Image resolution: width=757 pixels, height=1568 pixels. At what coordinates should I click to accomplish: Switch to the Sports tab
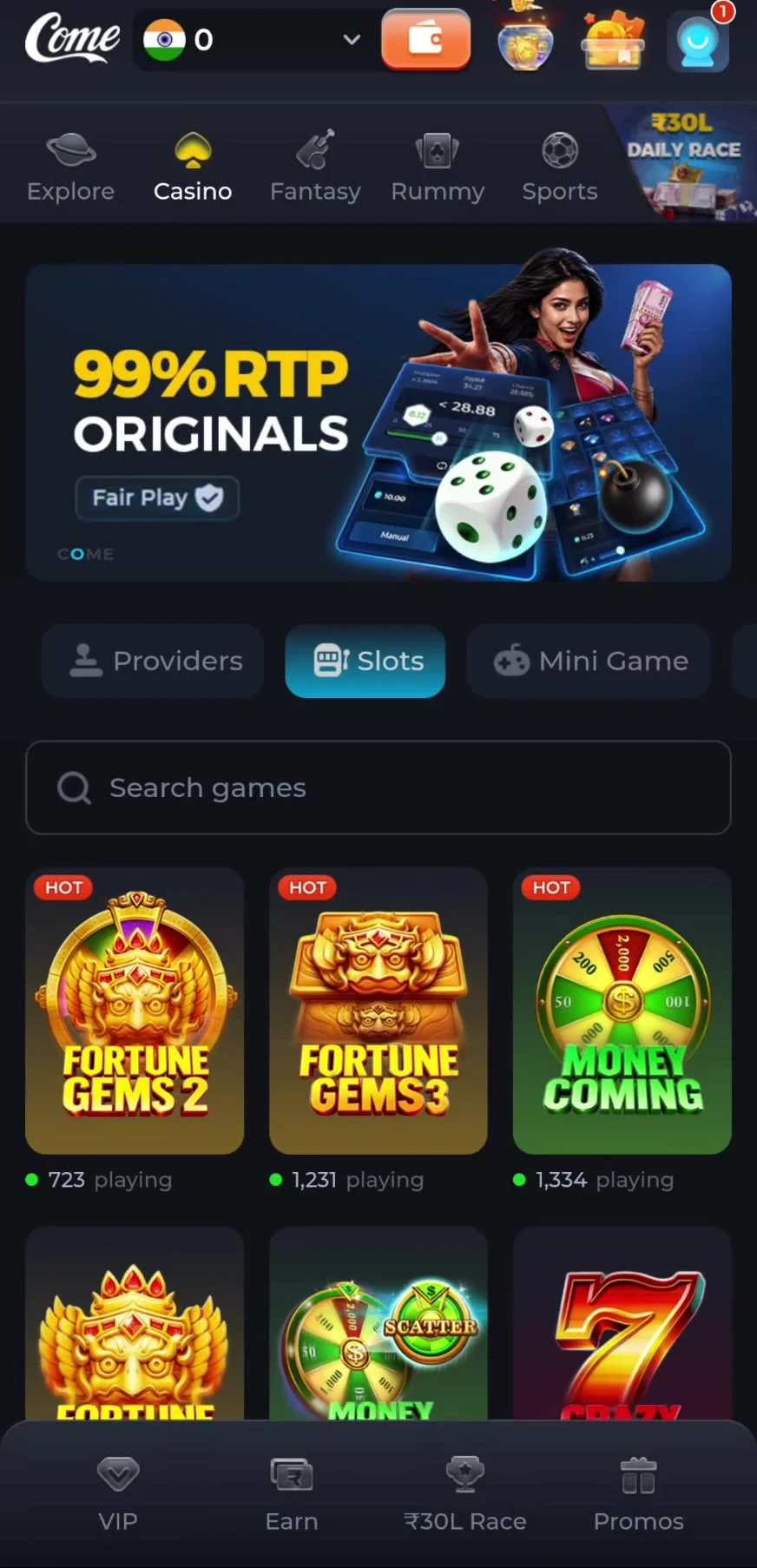(560, 168)
